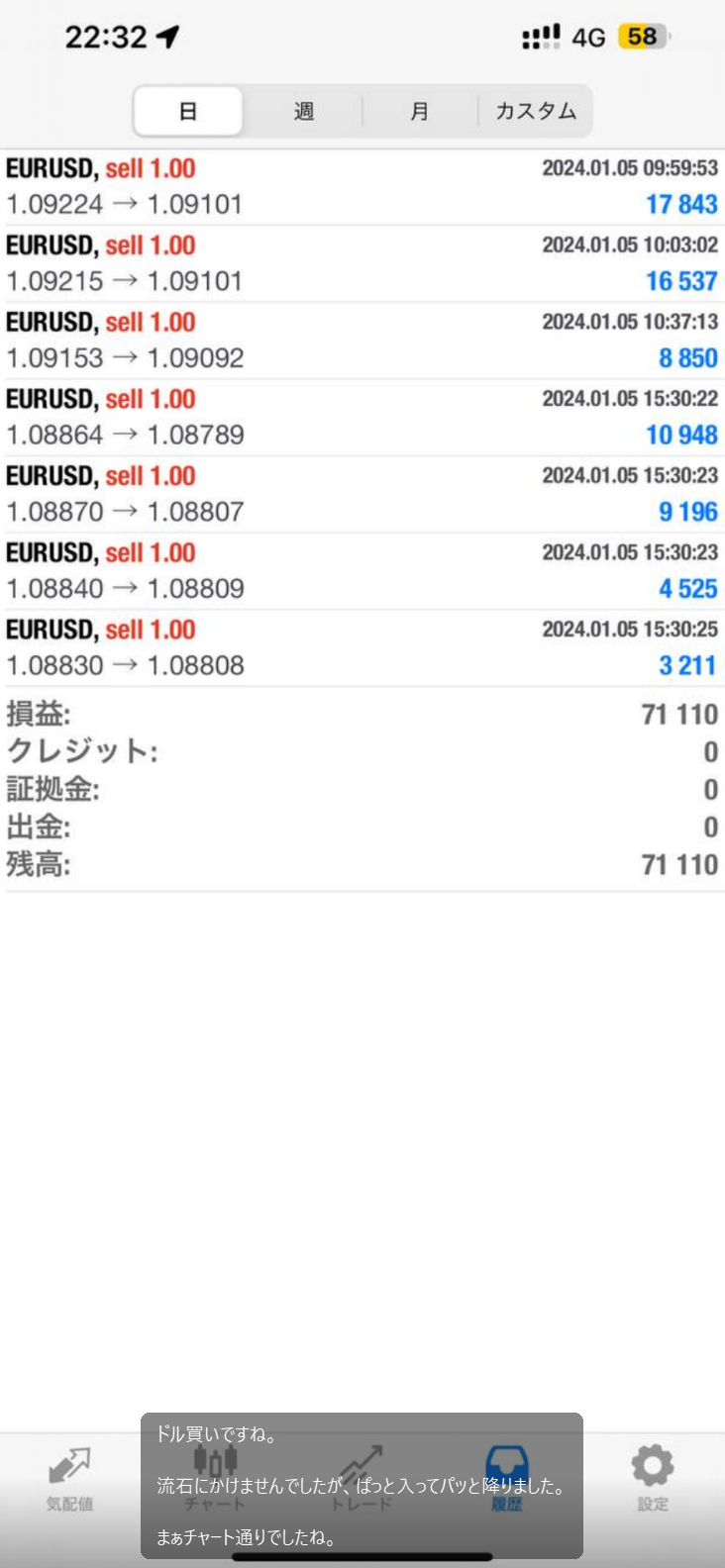Open the 設定 settings tab
The height and width of the screenshot is (1568, 725).
click(653, 1479)
